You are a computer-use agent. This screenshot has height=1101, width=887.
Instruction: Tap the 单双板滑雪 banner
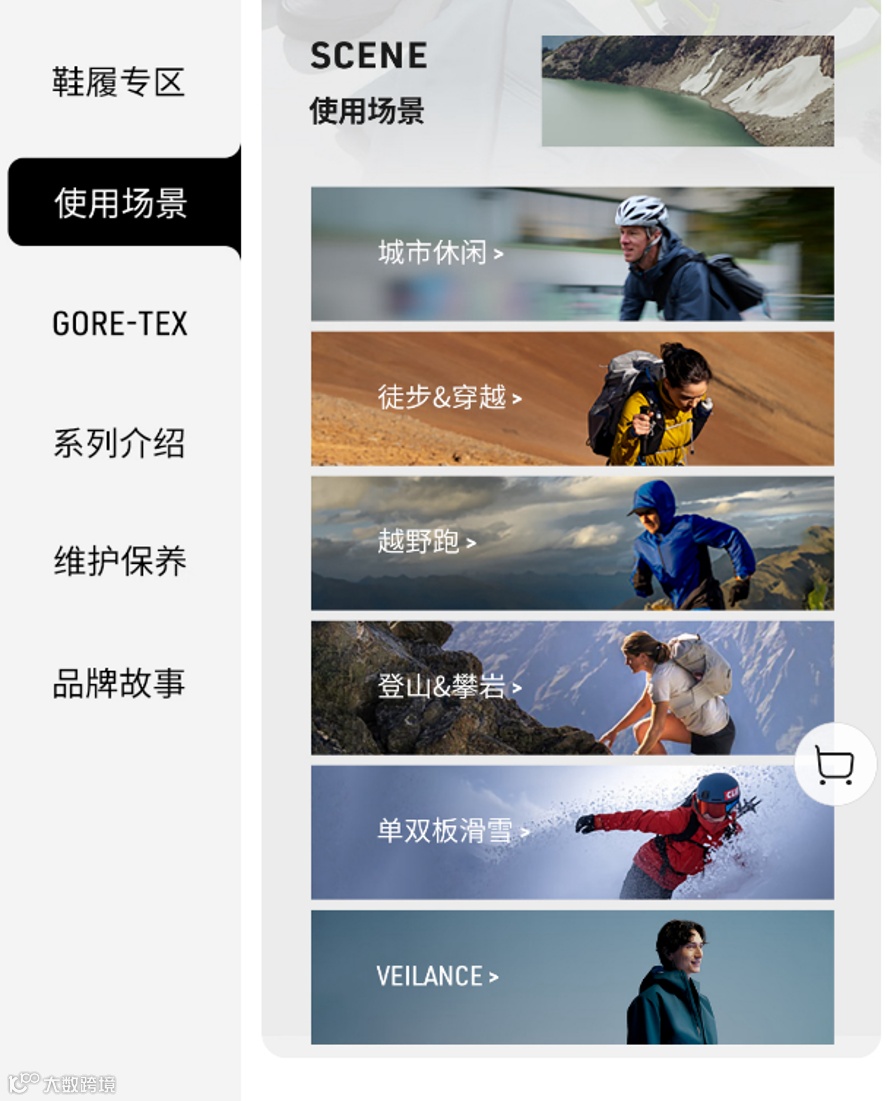click(x=571, y=832)
